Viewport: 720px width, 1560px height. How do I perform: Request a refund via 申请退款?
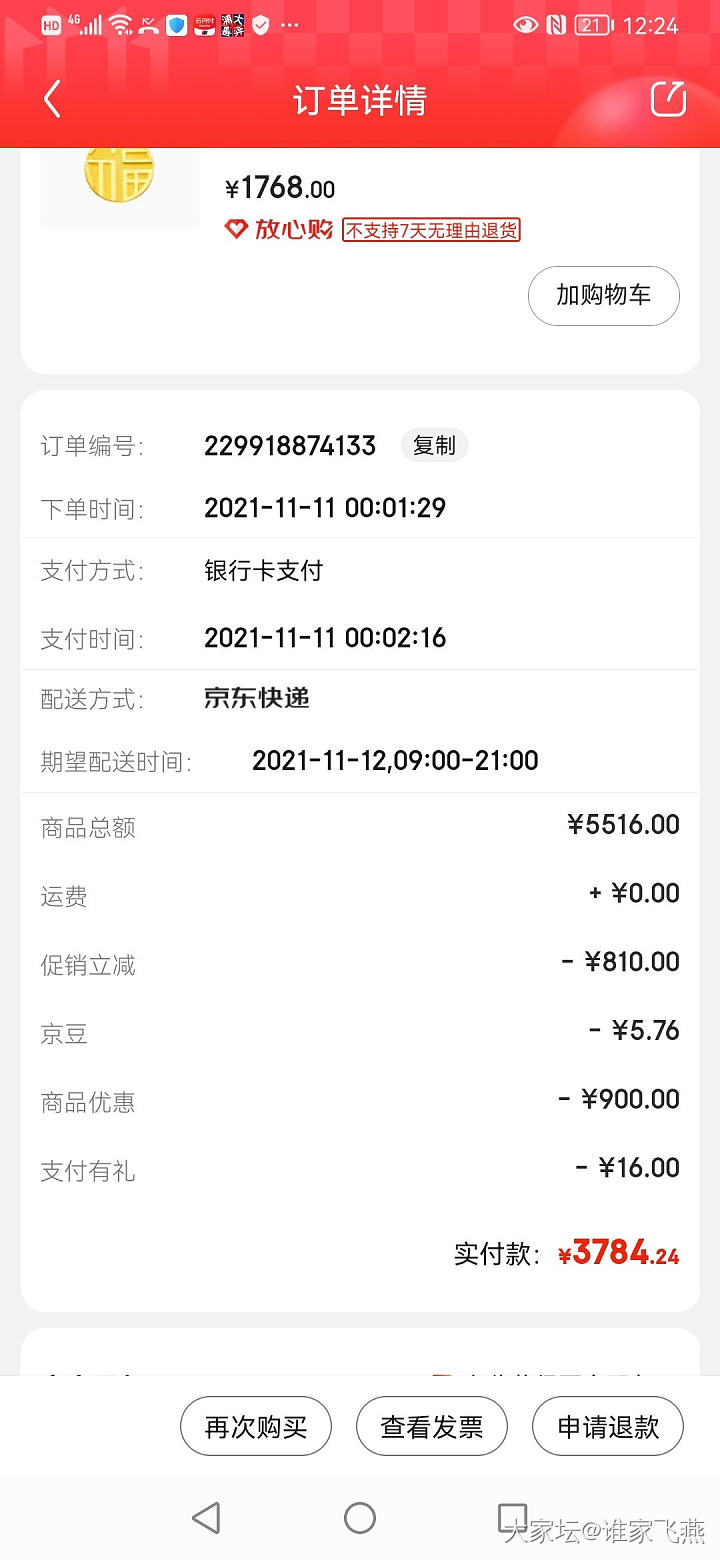(x=608, y=1426)
